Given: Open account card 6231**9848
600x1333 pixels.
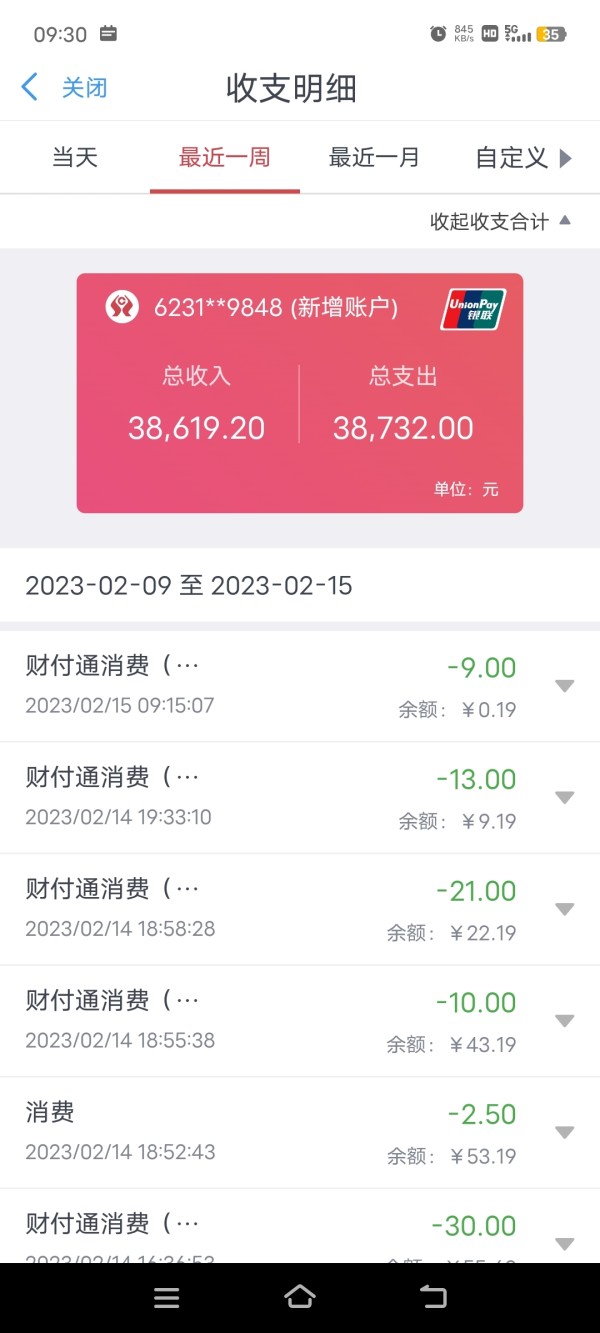Looking at the screenshot, I should click(x=300, y=393).
